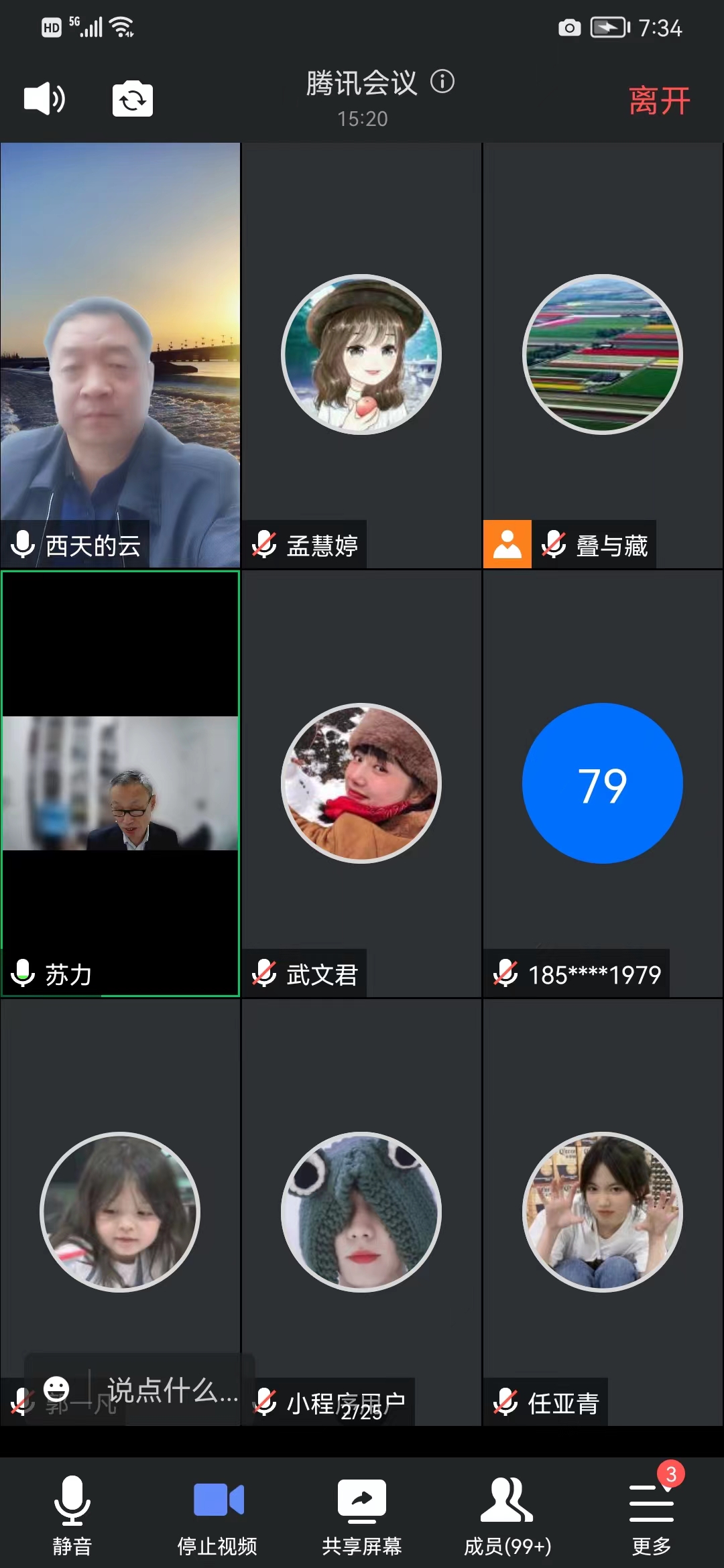
Task: Select 苏力's video tile
Action: click(121, 783)
